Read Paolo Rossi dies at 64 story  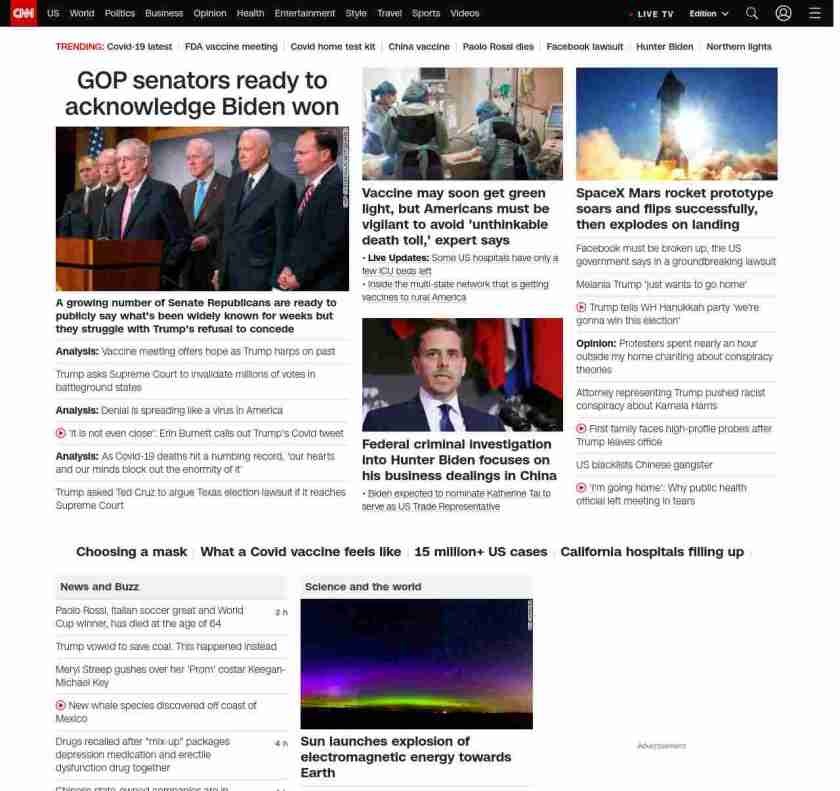click(x=150, y=616)
